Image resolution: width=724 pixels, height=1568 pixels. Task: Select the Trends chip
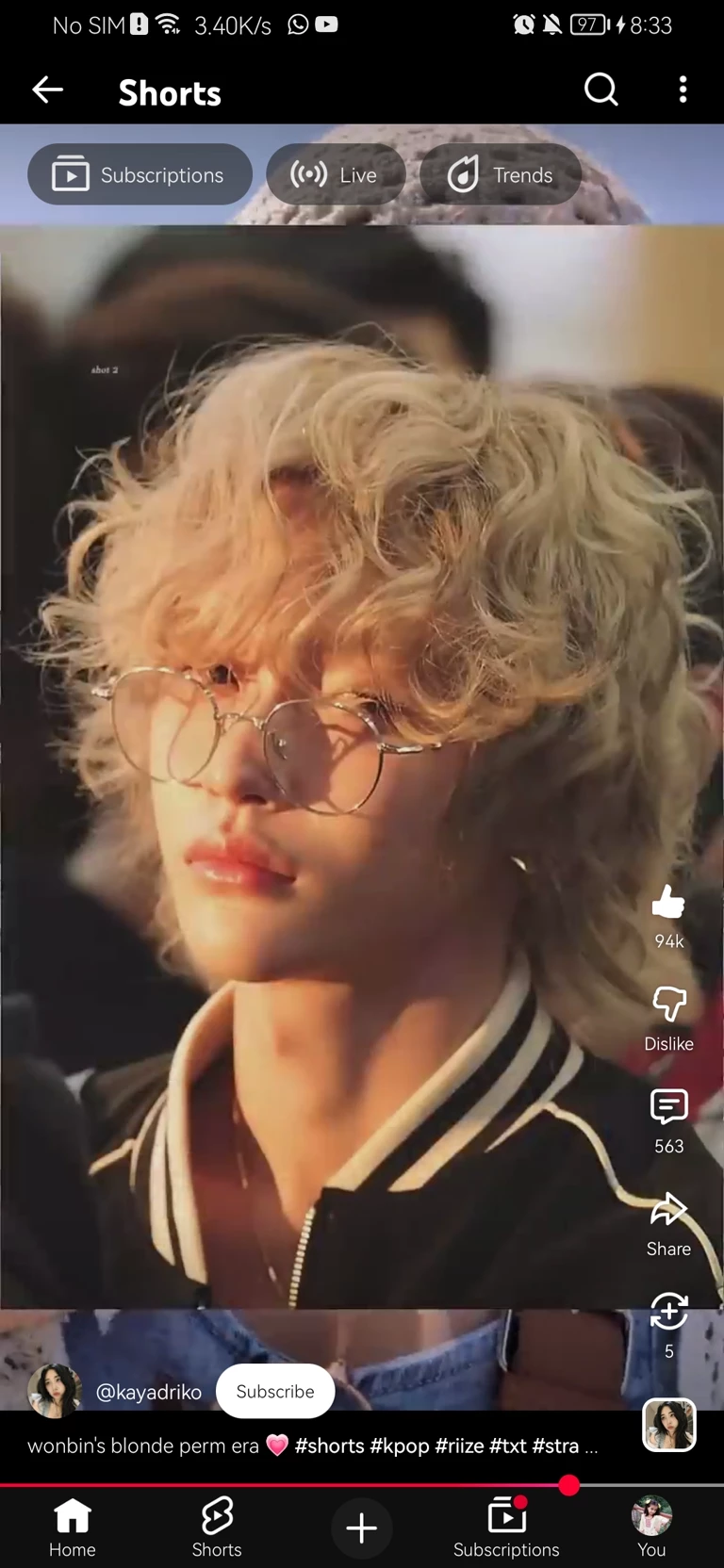coord(500,174)
